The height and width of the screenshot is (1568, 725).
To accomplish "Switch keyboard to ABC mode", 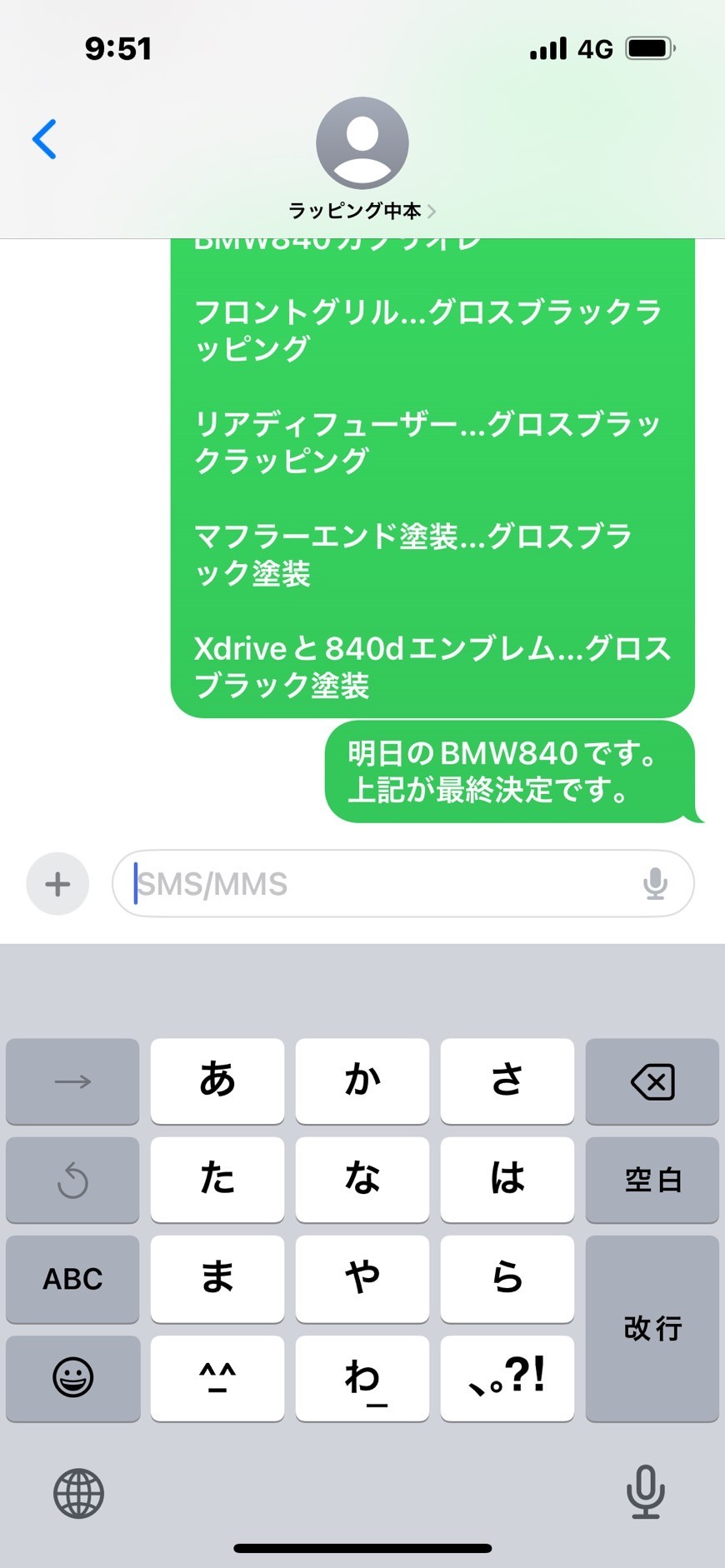I will click(72, 1279).
